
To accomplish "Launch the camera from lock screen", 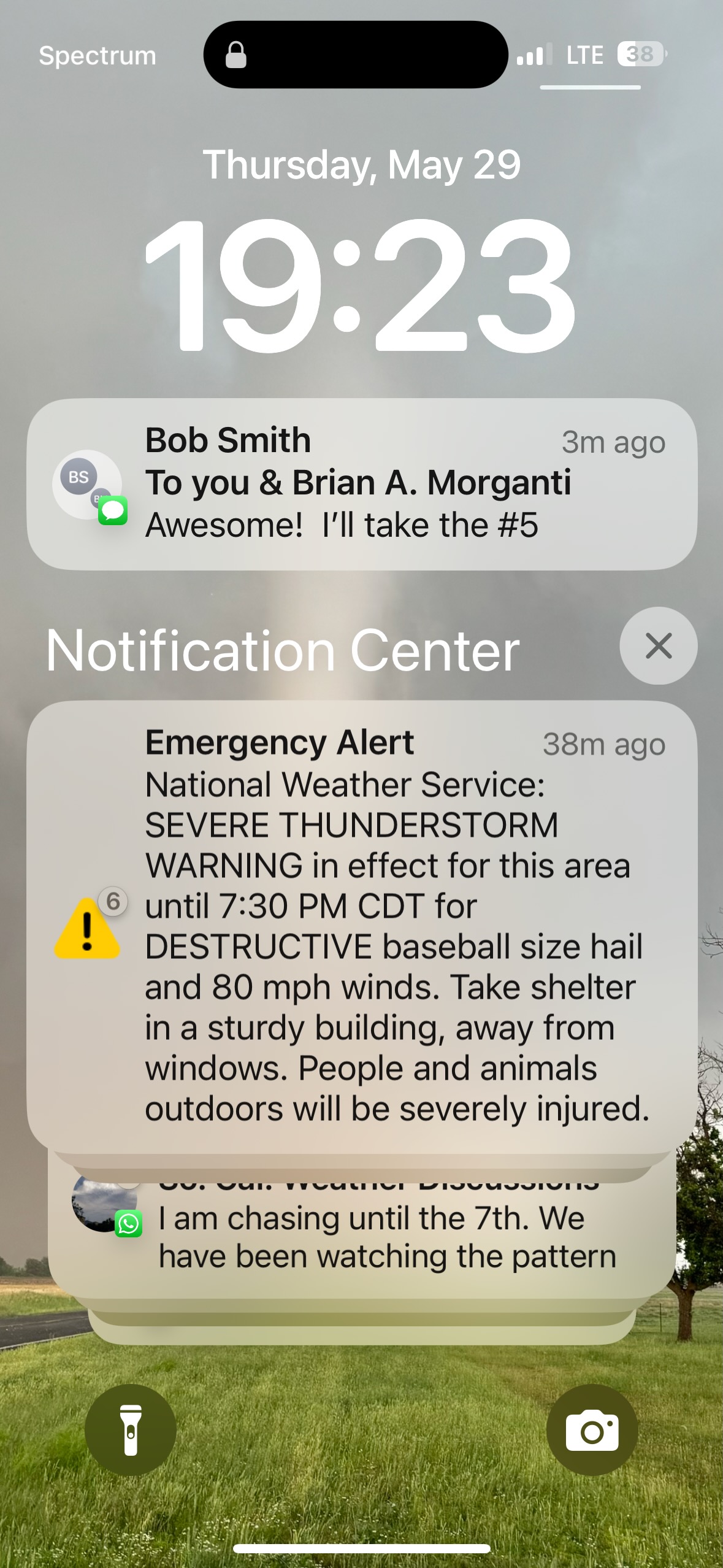I will click(x=592, y=1429).
